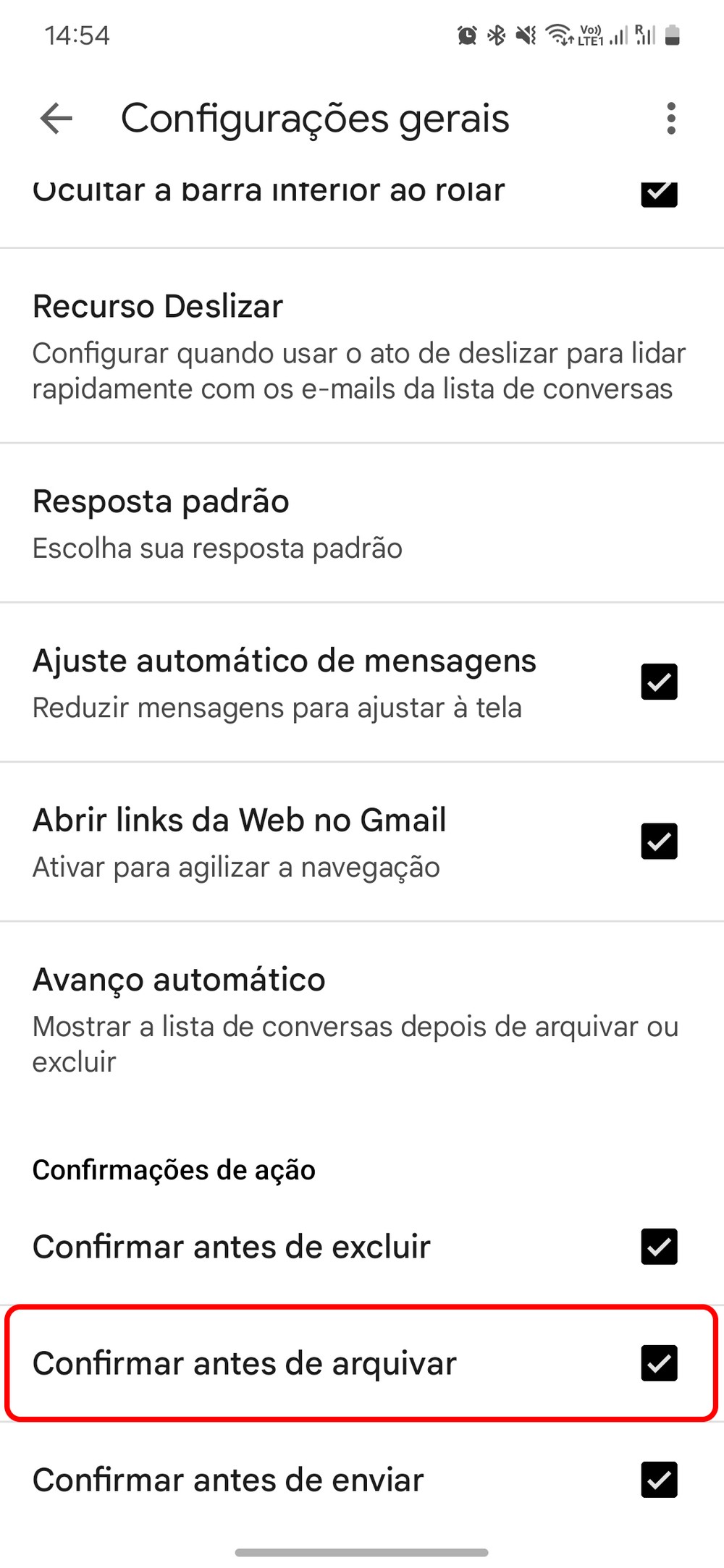Toggle Ajuste automático de mensagens checkbox
This screenshot has height=1568, width=724.
(x=659, y=682)
